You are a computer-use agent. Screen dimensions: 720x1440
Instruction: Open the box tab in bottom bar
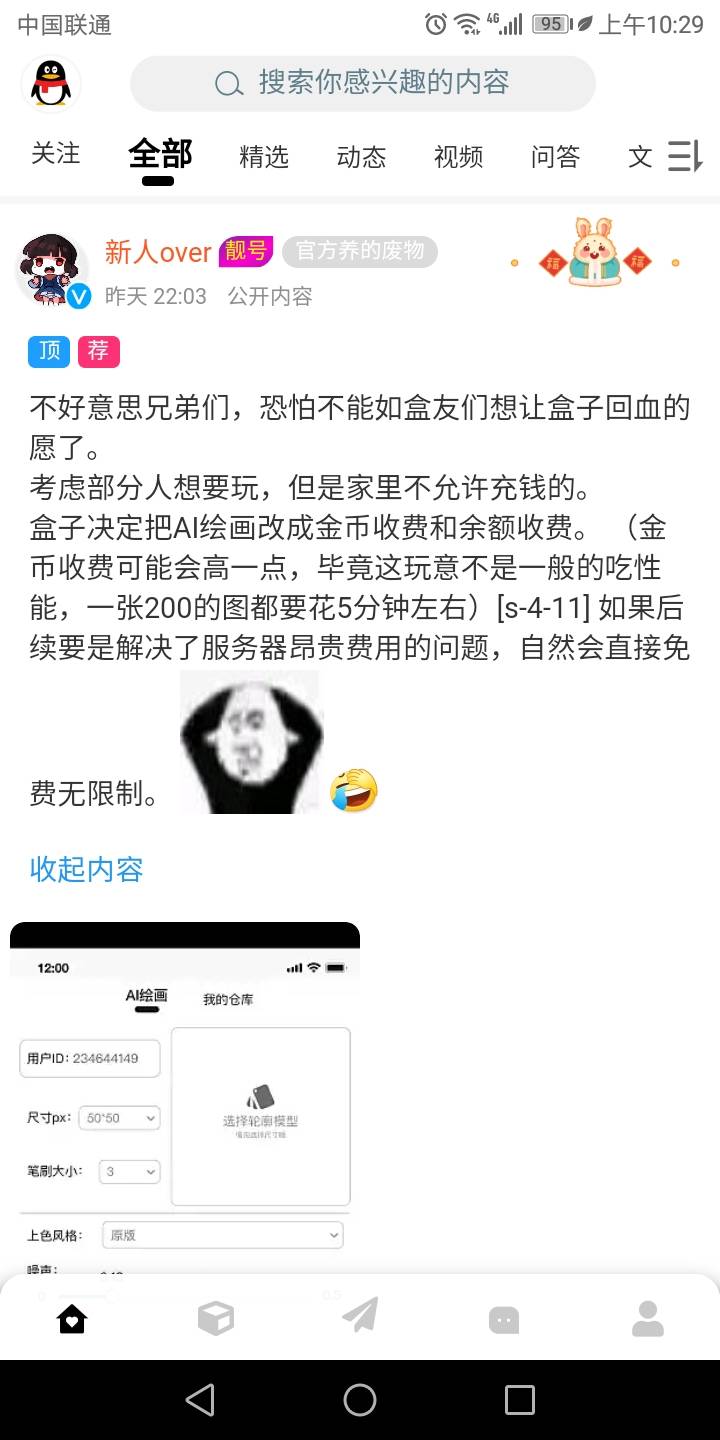click(216, 1320)
